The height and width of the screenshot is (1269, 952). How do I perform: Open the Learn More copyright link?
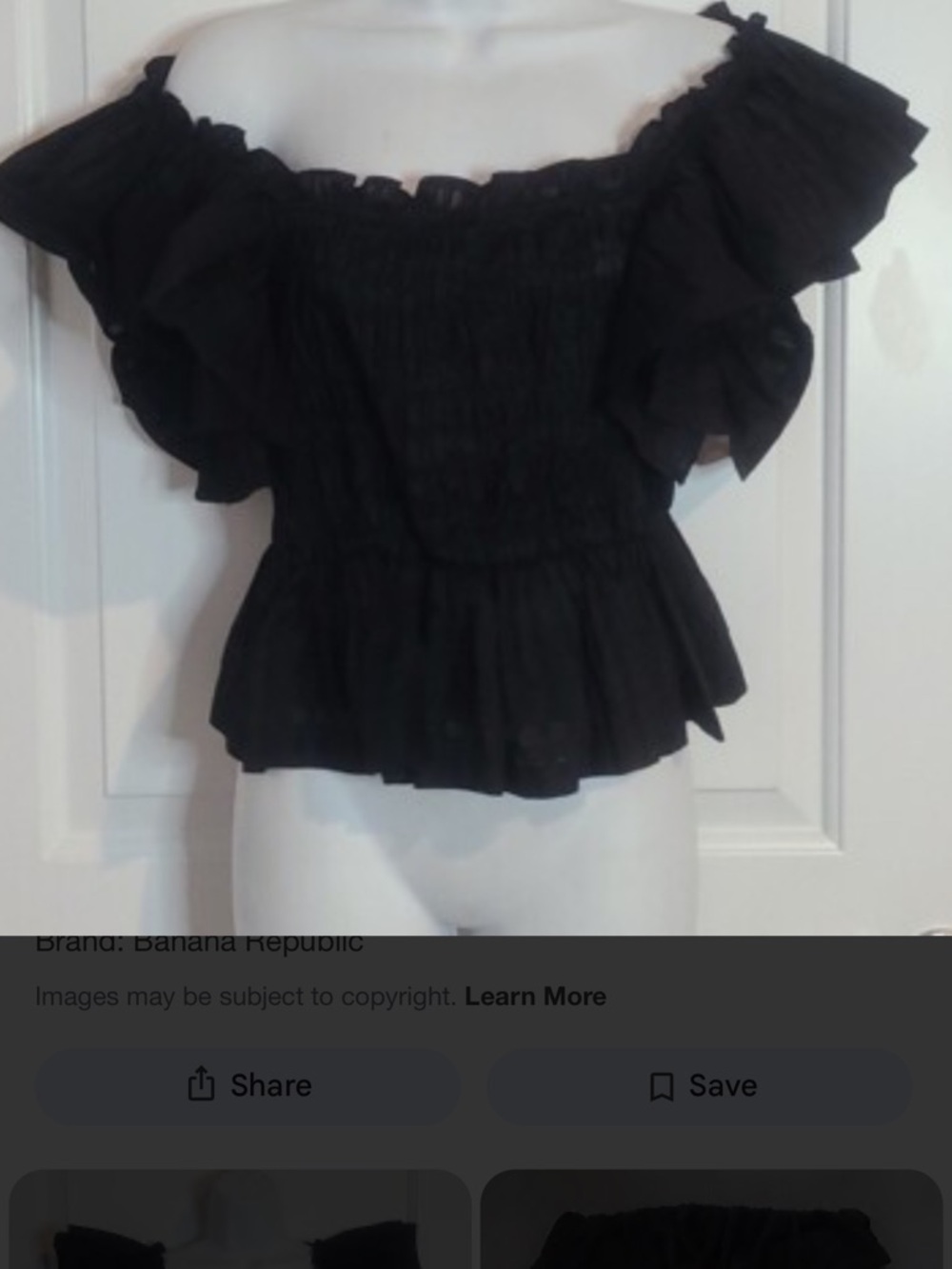point(534,997)
